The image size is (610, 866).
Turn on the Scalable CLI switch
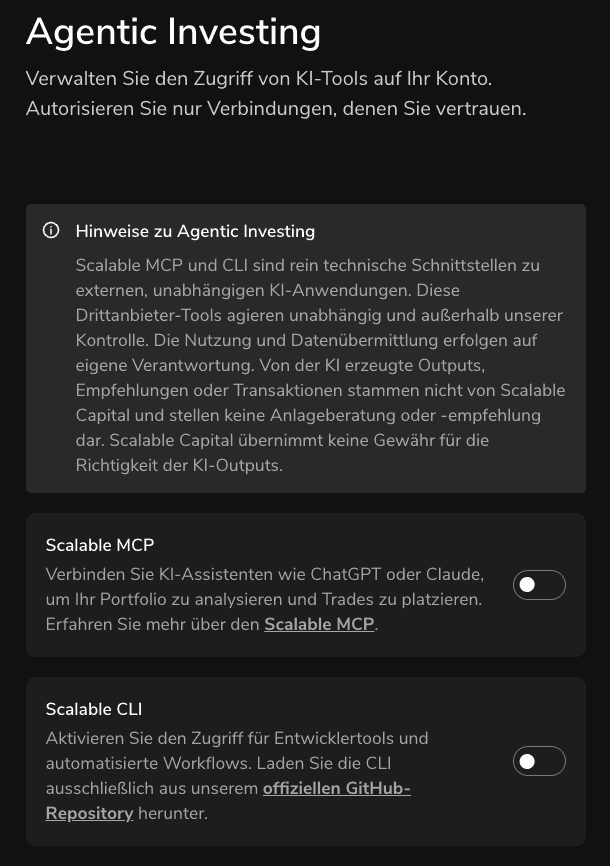pos(539,761)
